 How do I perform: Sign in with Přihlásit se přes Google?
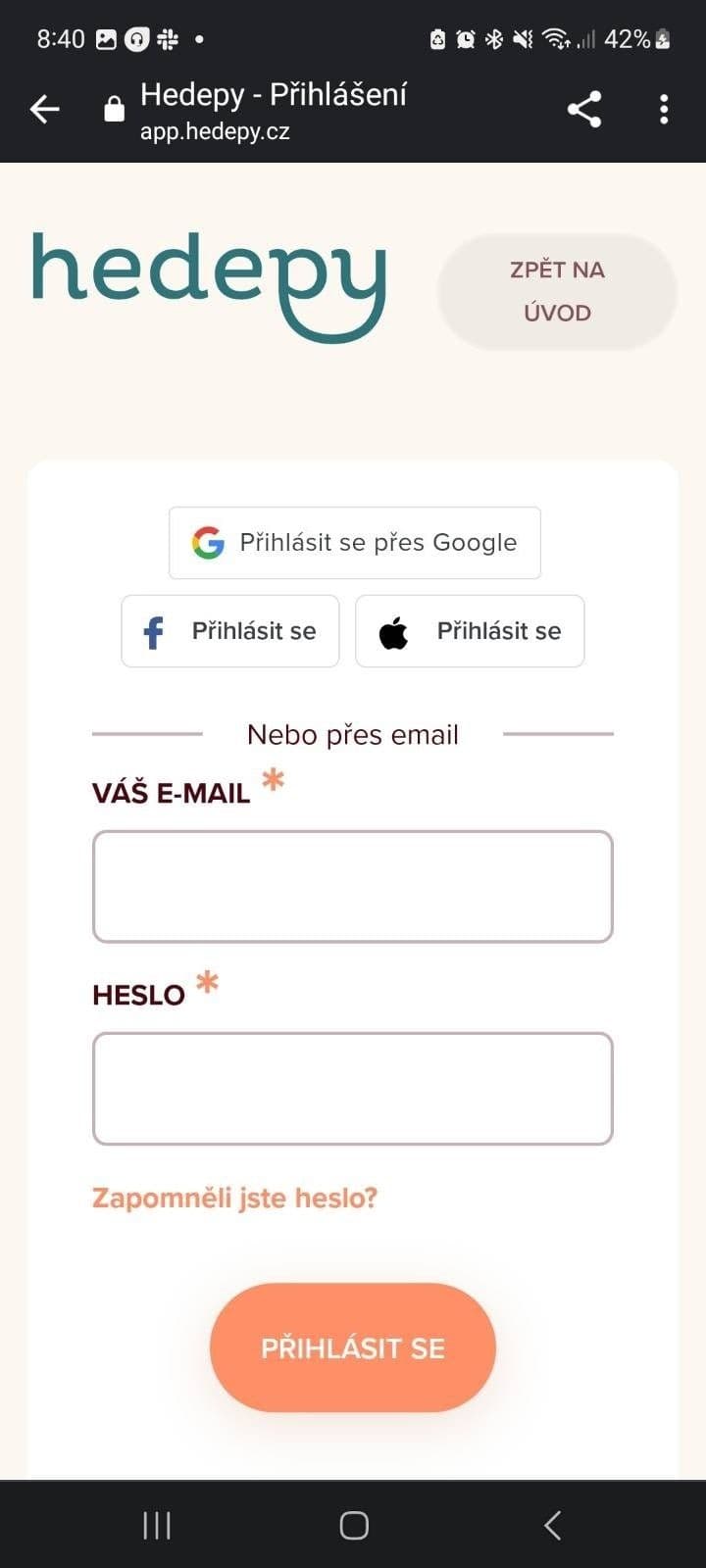[354, 543]
